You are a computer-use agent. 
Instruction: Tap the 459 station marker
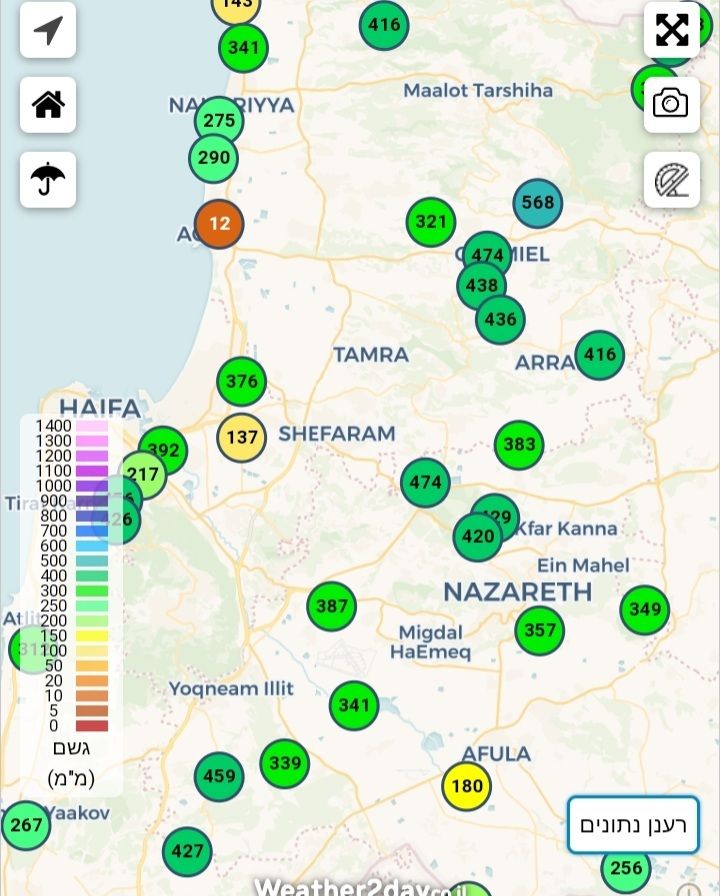pyautogui.click(x=219, y=776)
